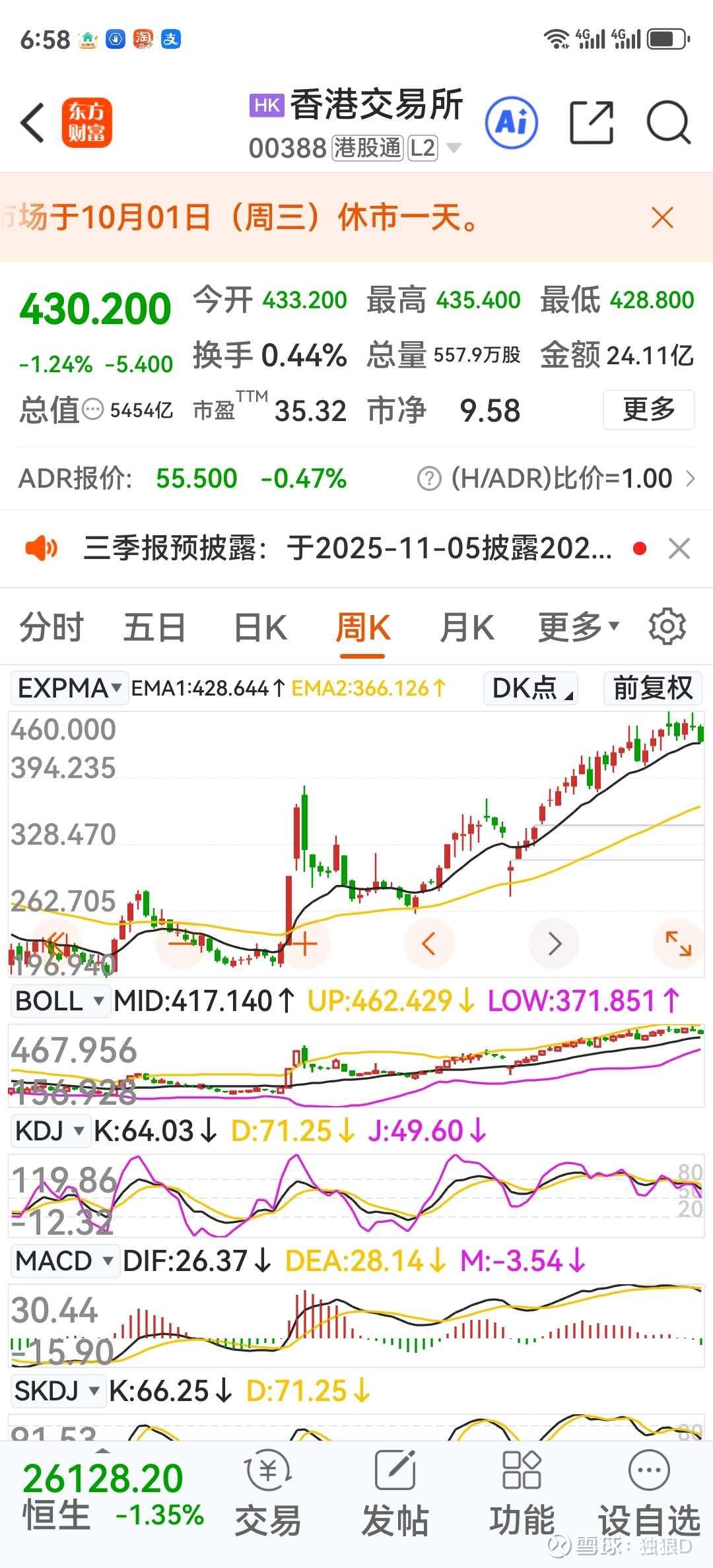This screenshot has width=713, height=1568.
Task: Change the EXPMA indicator dropdown
Action: point(69,688)
